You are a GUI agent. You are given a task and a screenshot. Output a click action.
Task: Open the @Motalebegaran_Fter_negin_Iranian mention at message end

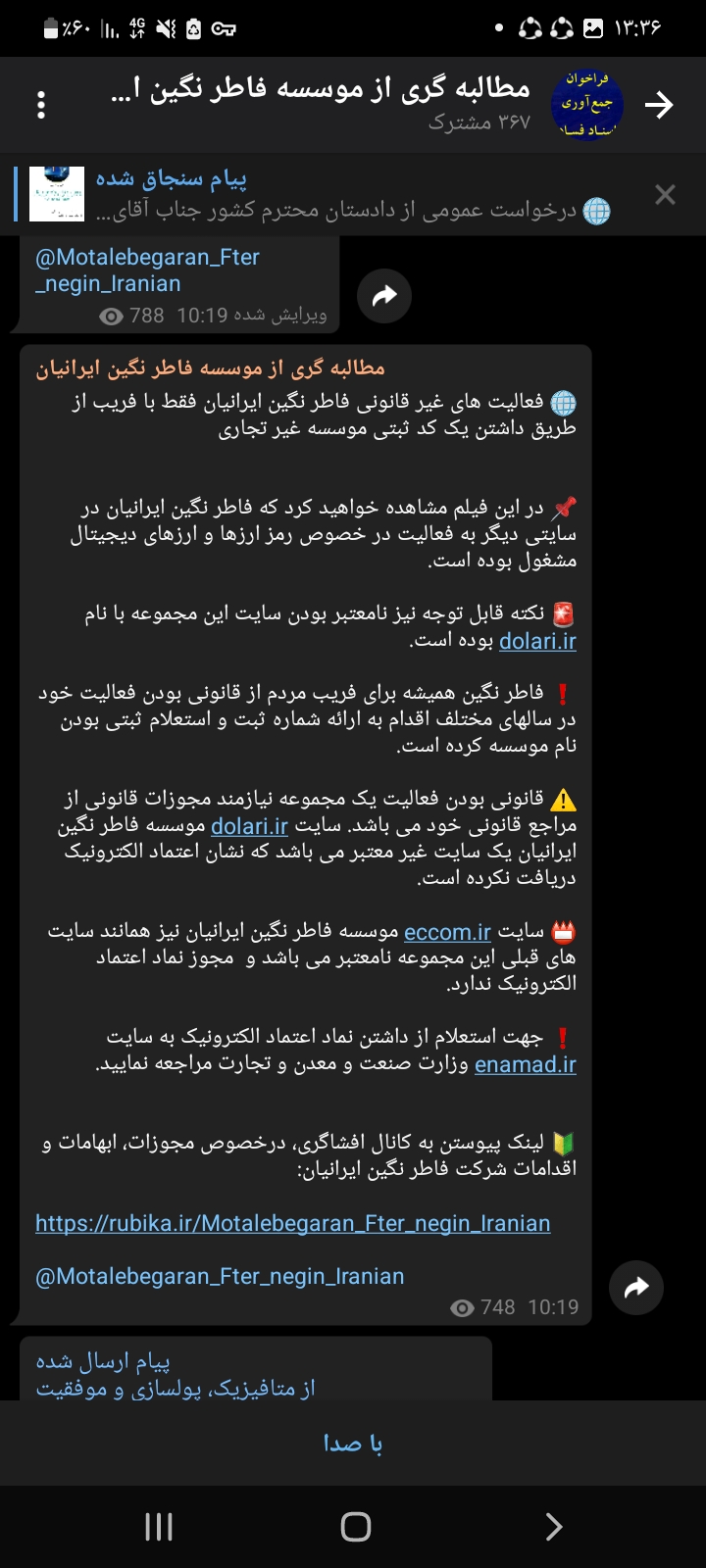220,1276
